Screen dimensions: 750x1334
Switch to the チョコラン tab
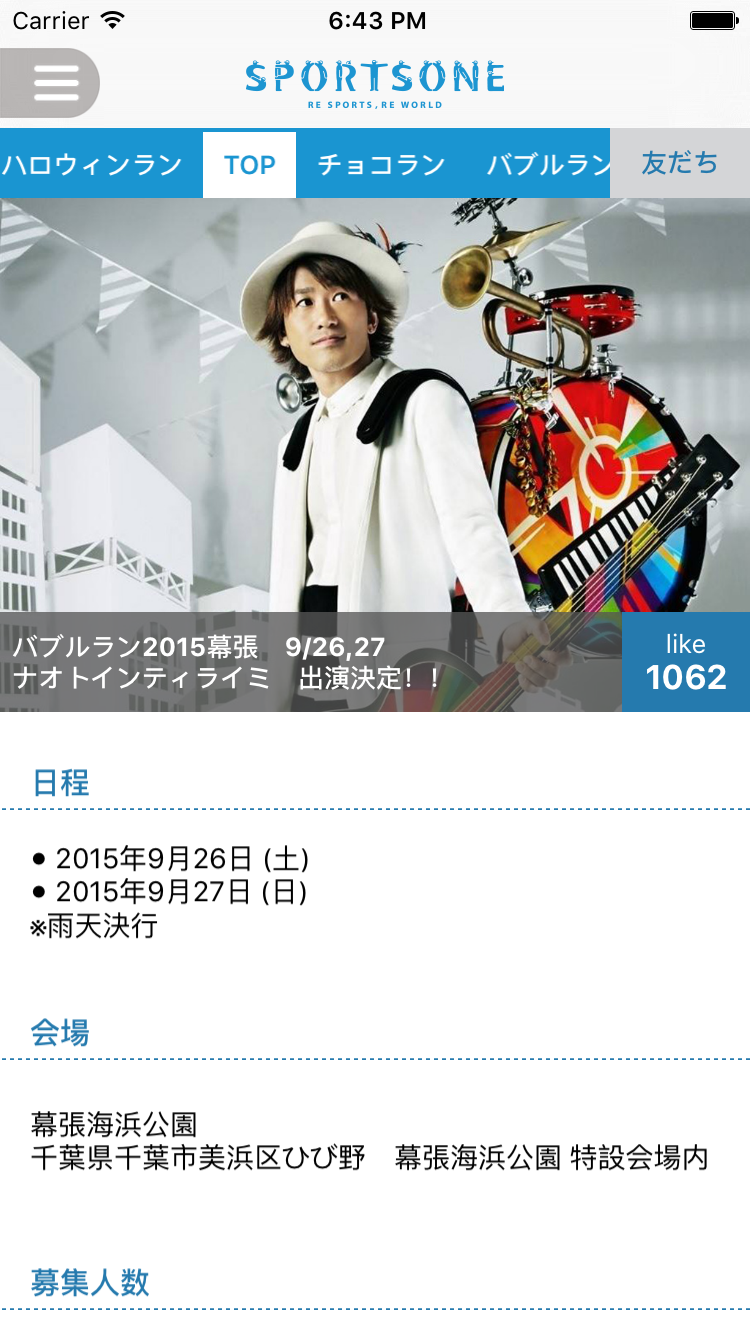[381, 164]
